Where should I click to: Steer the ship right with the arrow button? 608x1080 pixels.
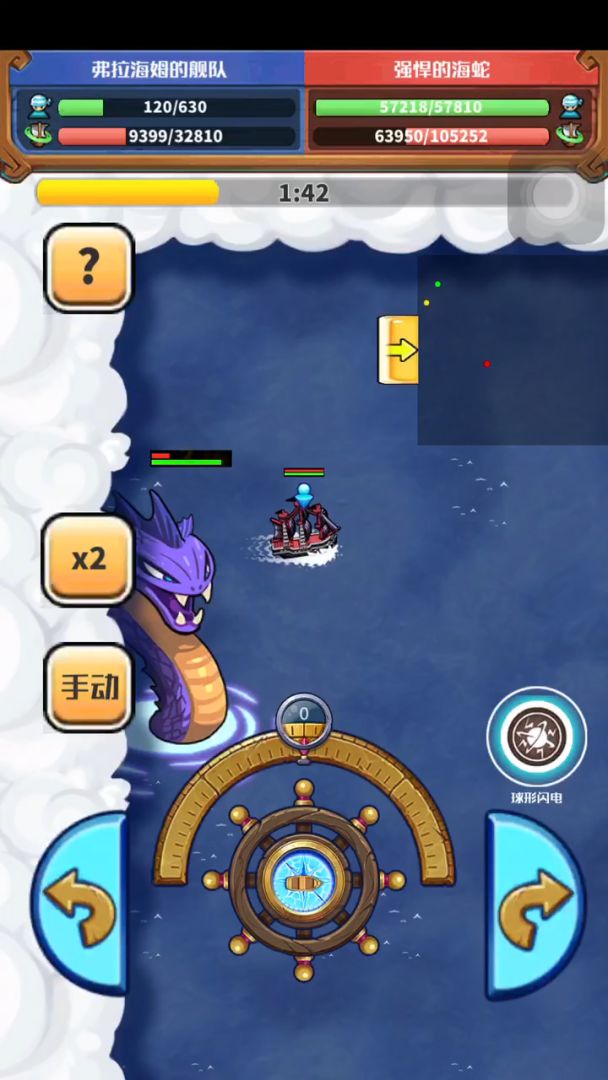pyautogui.click(x=533, y=905)
